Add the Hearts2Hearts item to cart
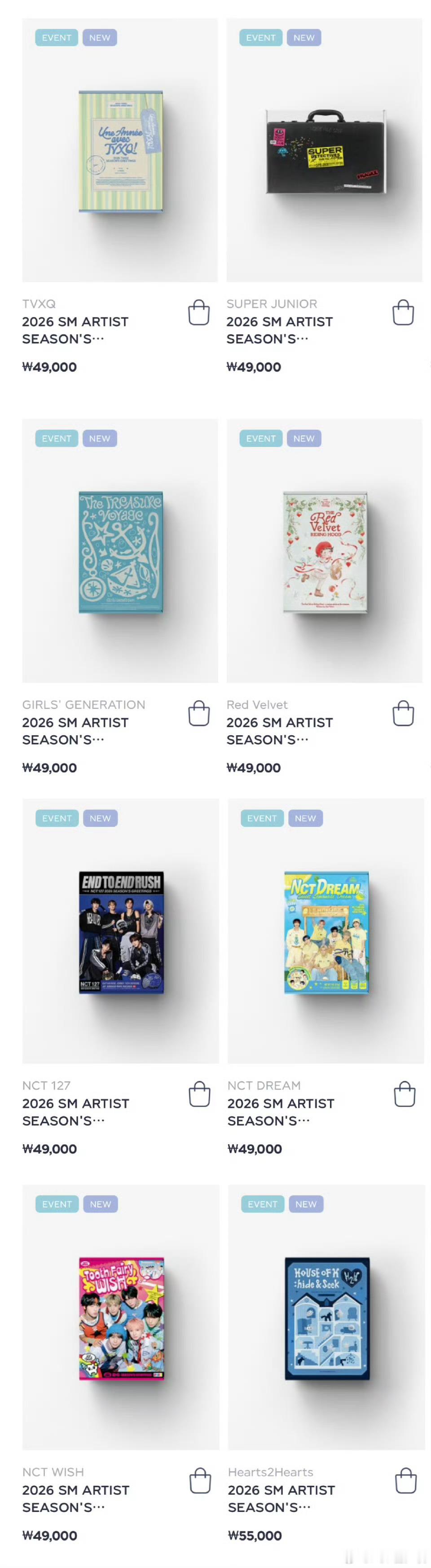This screenshot has height=1568, width=431. click(x=406, y=1481)
